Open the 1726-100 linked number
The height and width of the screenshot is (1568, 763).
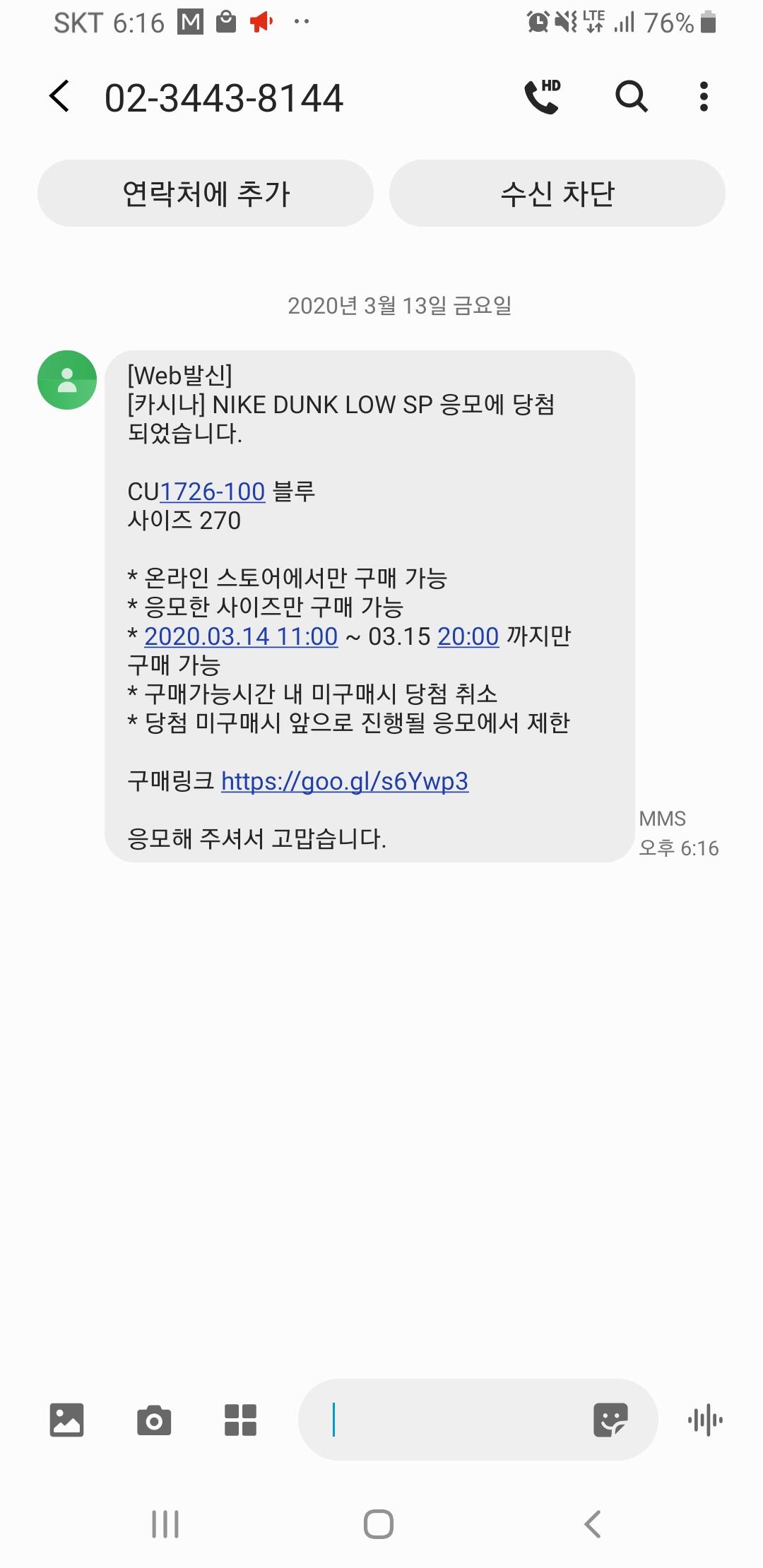coord(213,492)
